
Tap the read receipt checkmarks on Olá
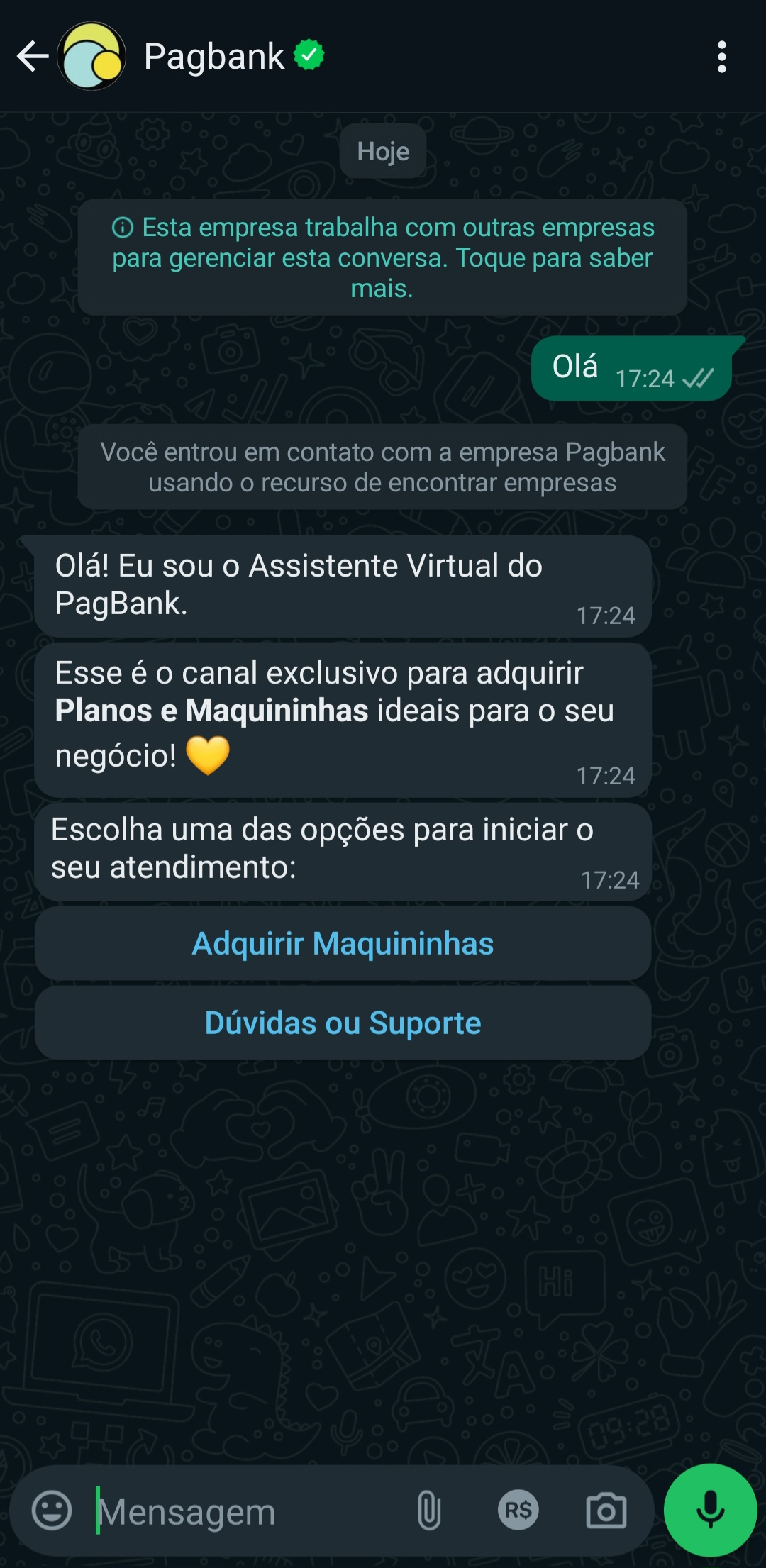[697, 379]
